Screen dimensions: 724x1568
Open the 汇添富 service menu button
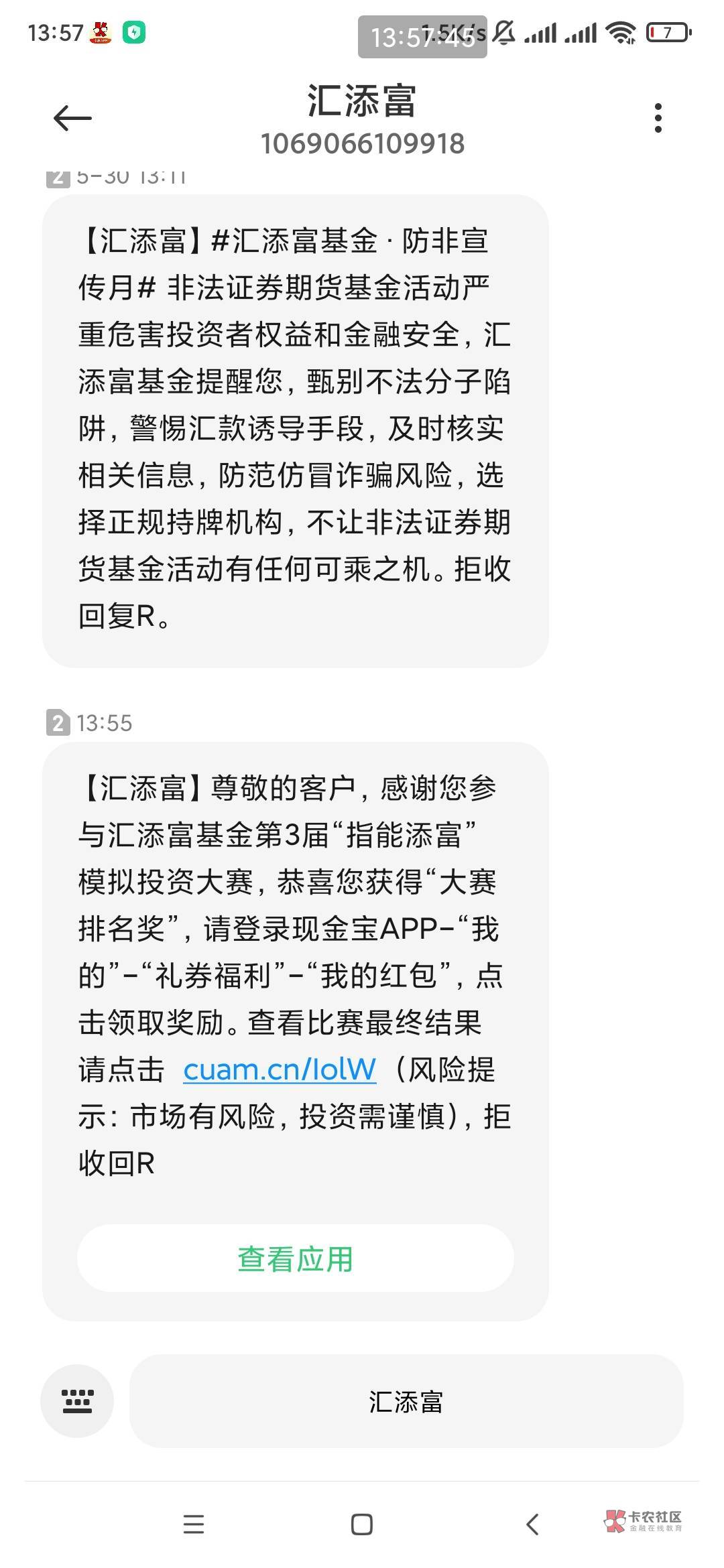406,1401
